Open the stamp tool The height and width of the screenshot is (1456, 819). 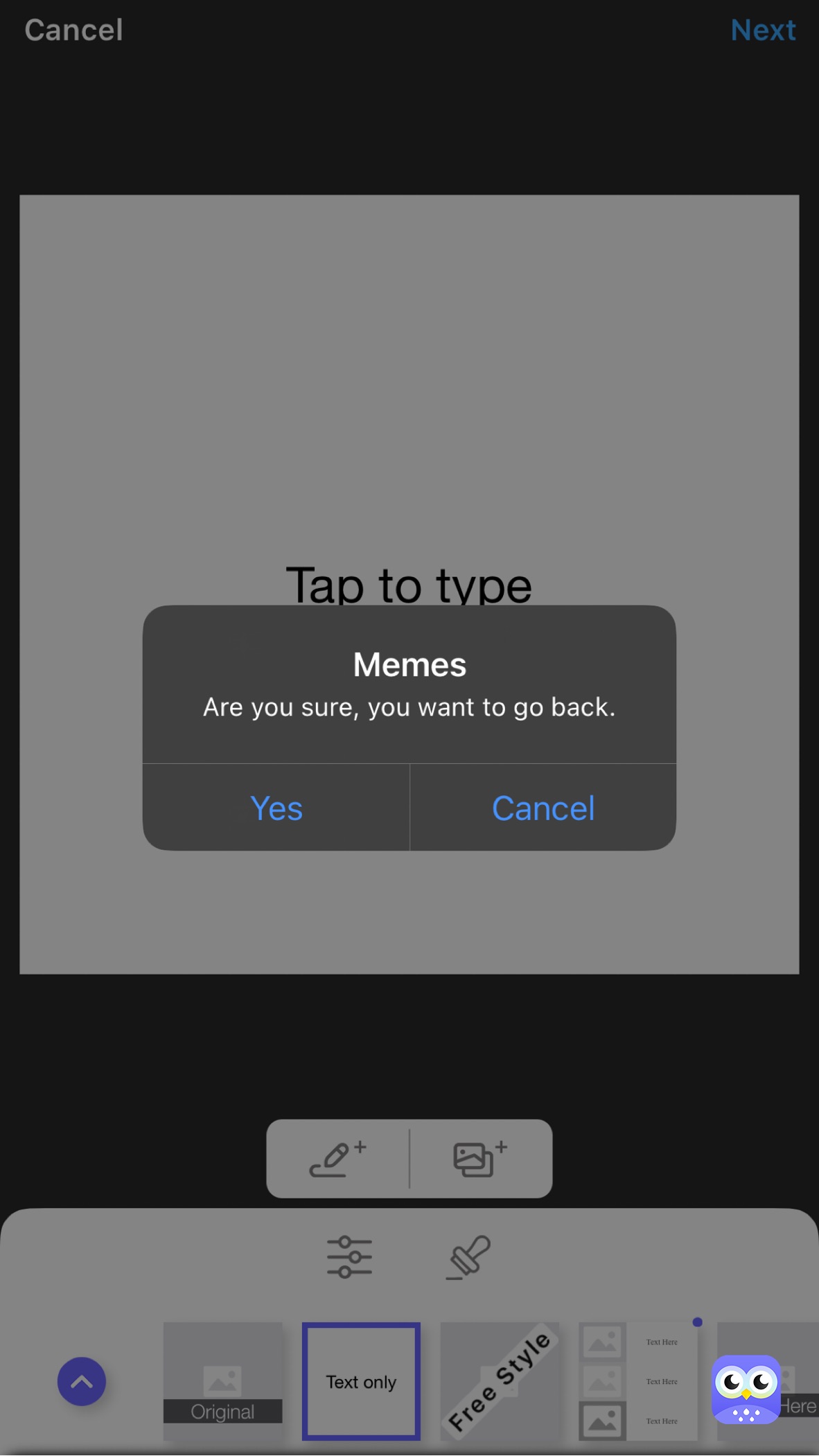click(468, 1257)
